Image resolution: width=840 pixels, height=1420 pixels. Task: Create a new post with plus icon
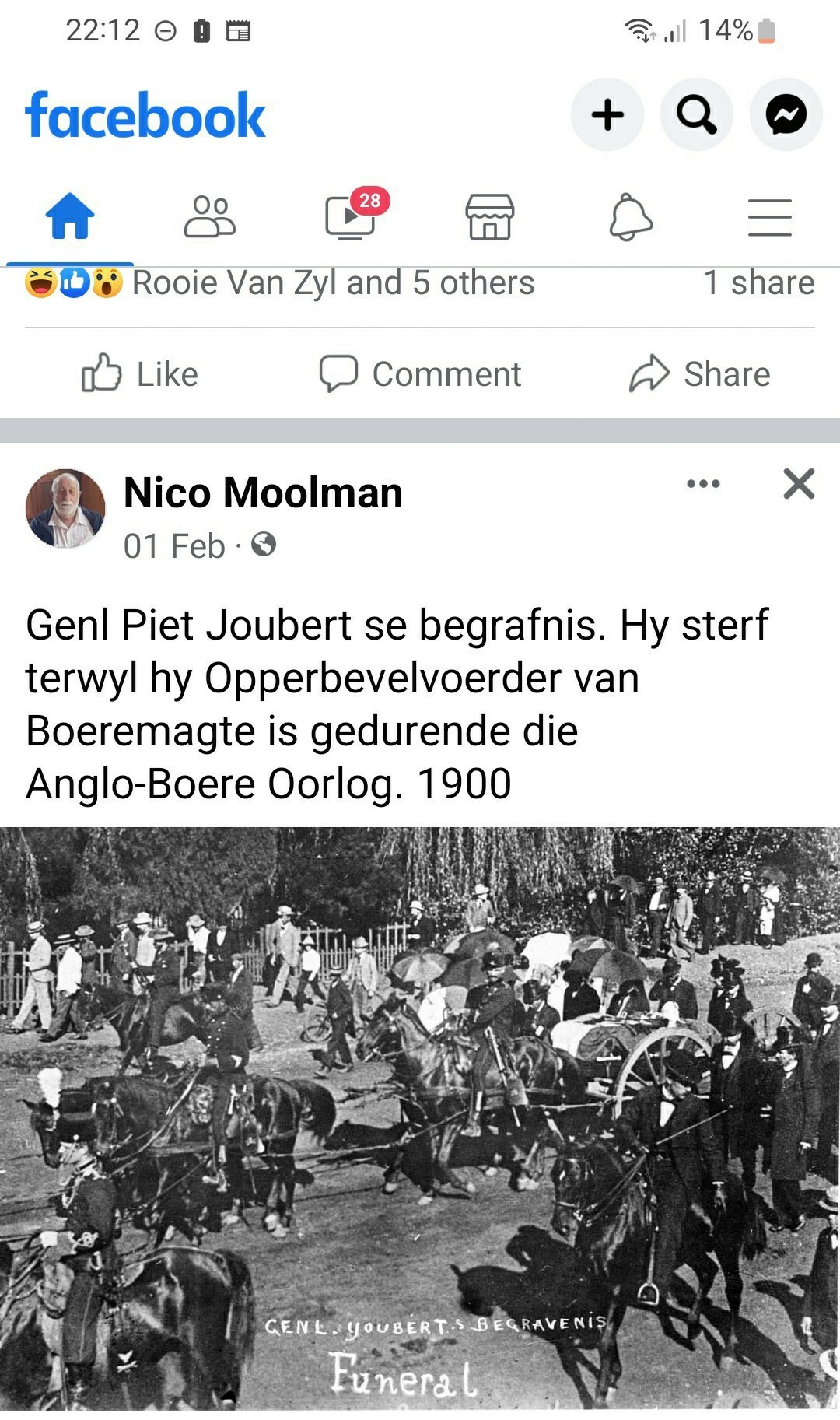coord(607,115)
